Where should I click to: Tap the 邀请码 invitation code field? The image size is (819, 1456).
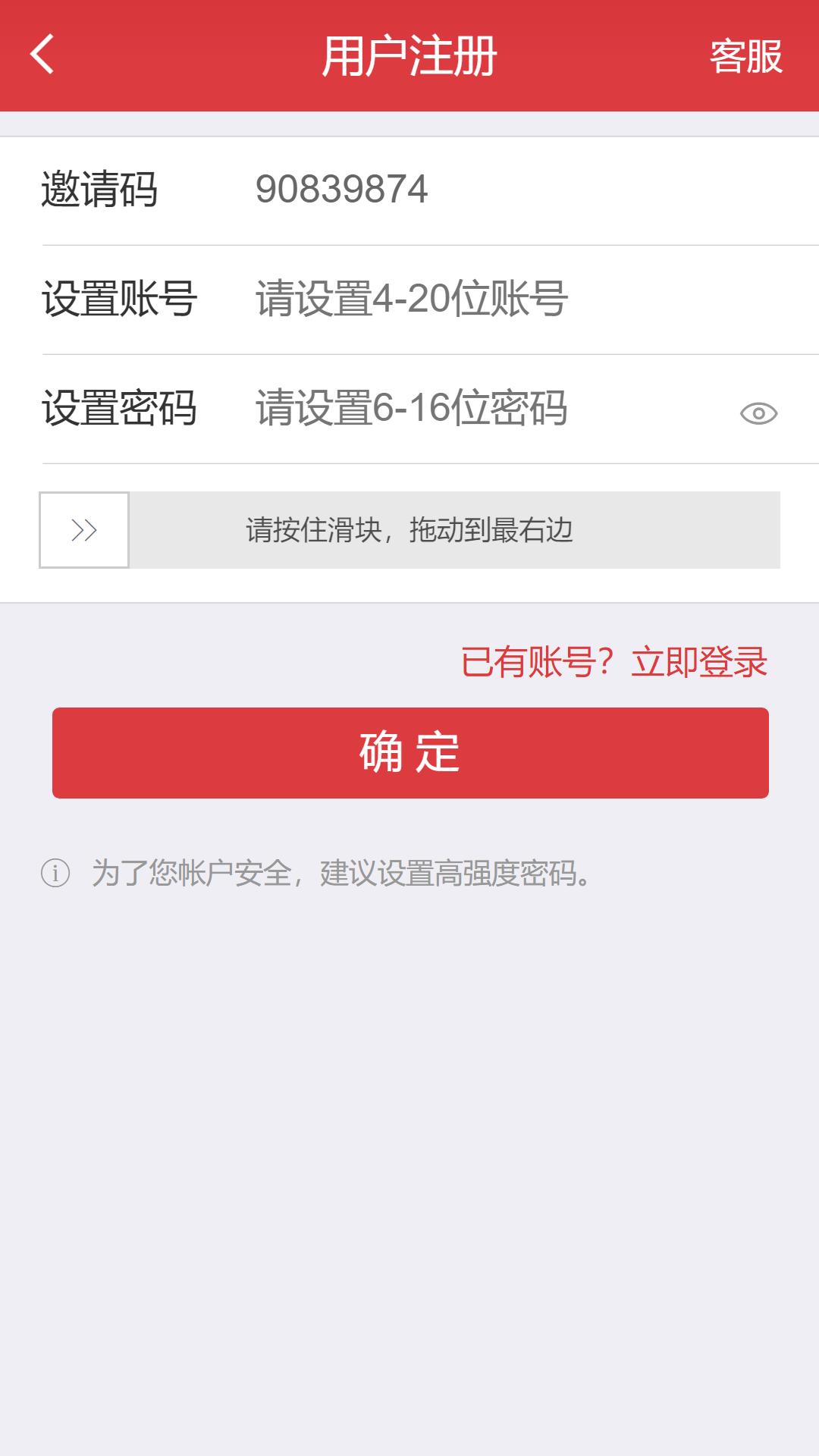point(531,190)
